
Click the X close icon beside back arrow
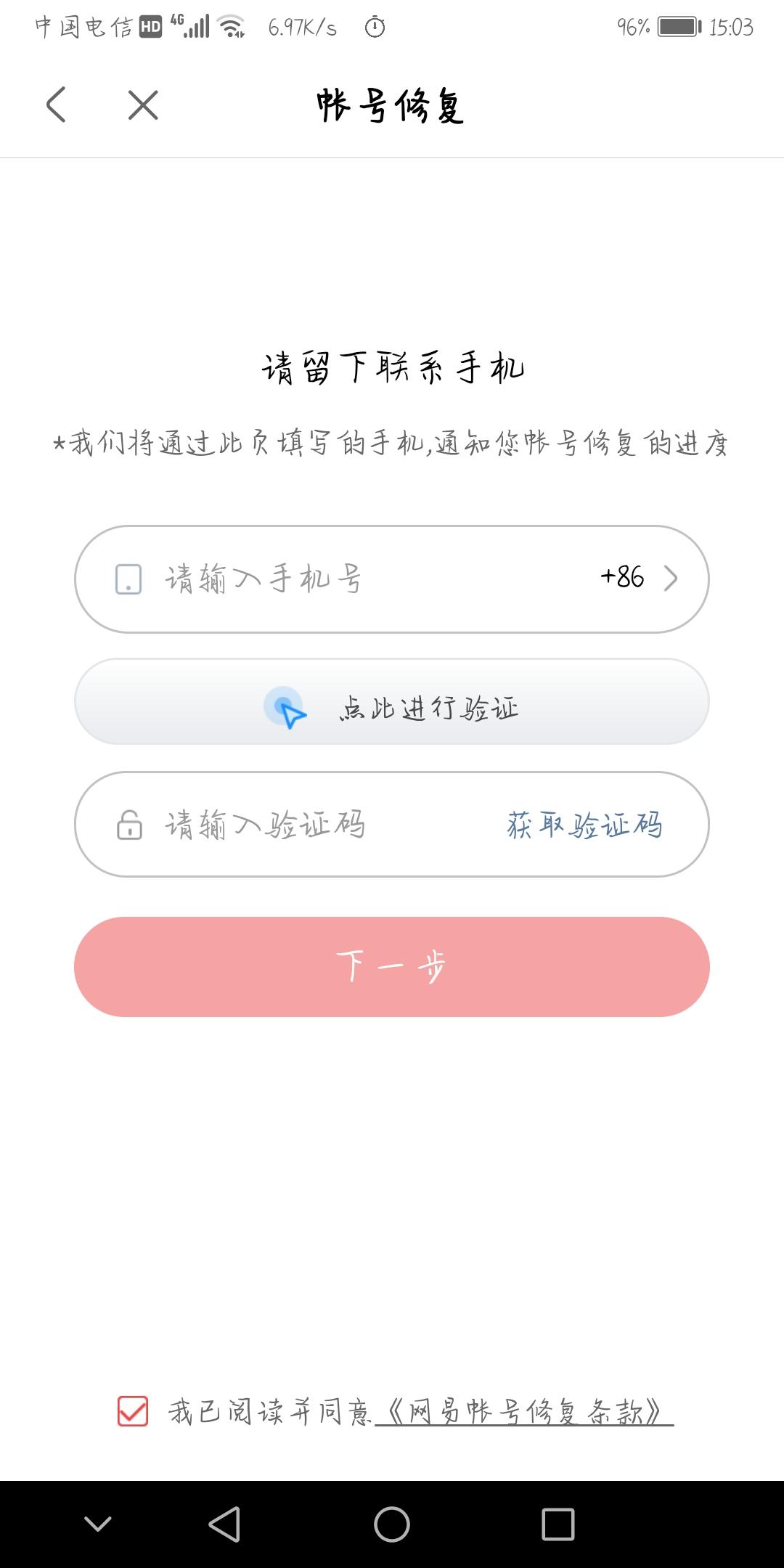click(x=142, y=106)
